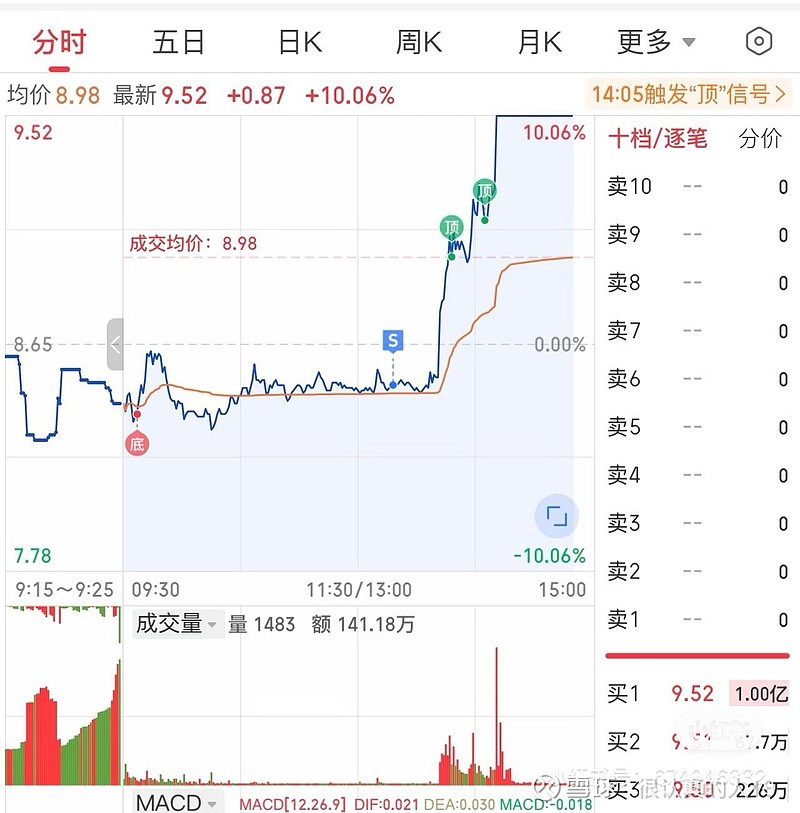Switch to the 日K tab
The height and width of the screenshot is (813, 800).
point(296,42)
